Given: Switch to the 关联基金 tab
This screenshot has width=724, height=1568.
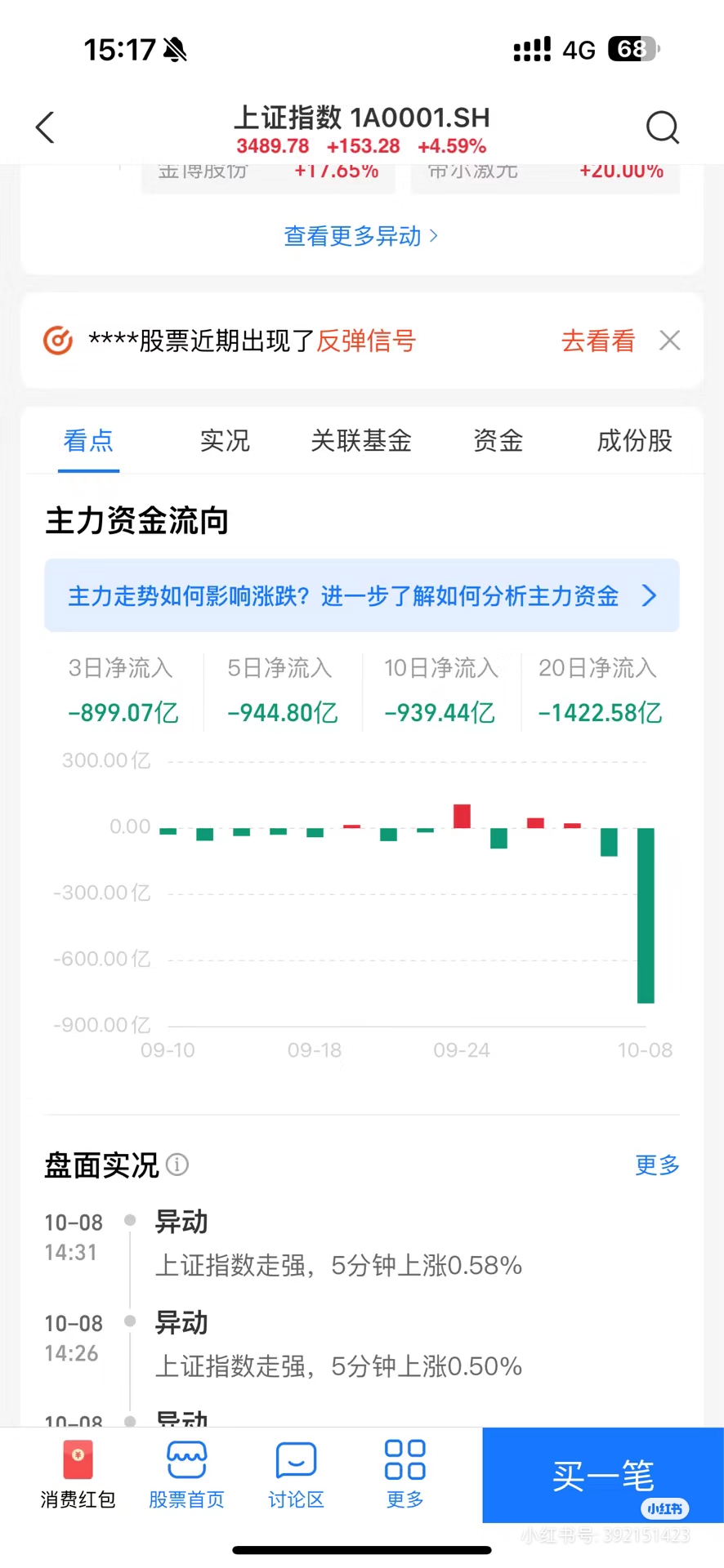Looking at the screenshot, I should pos(361,441).
